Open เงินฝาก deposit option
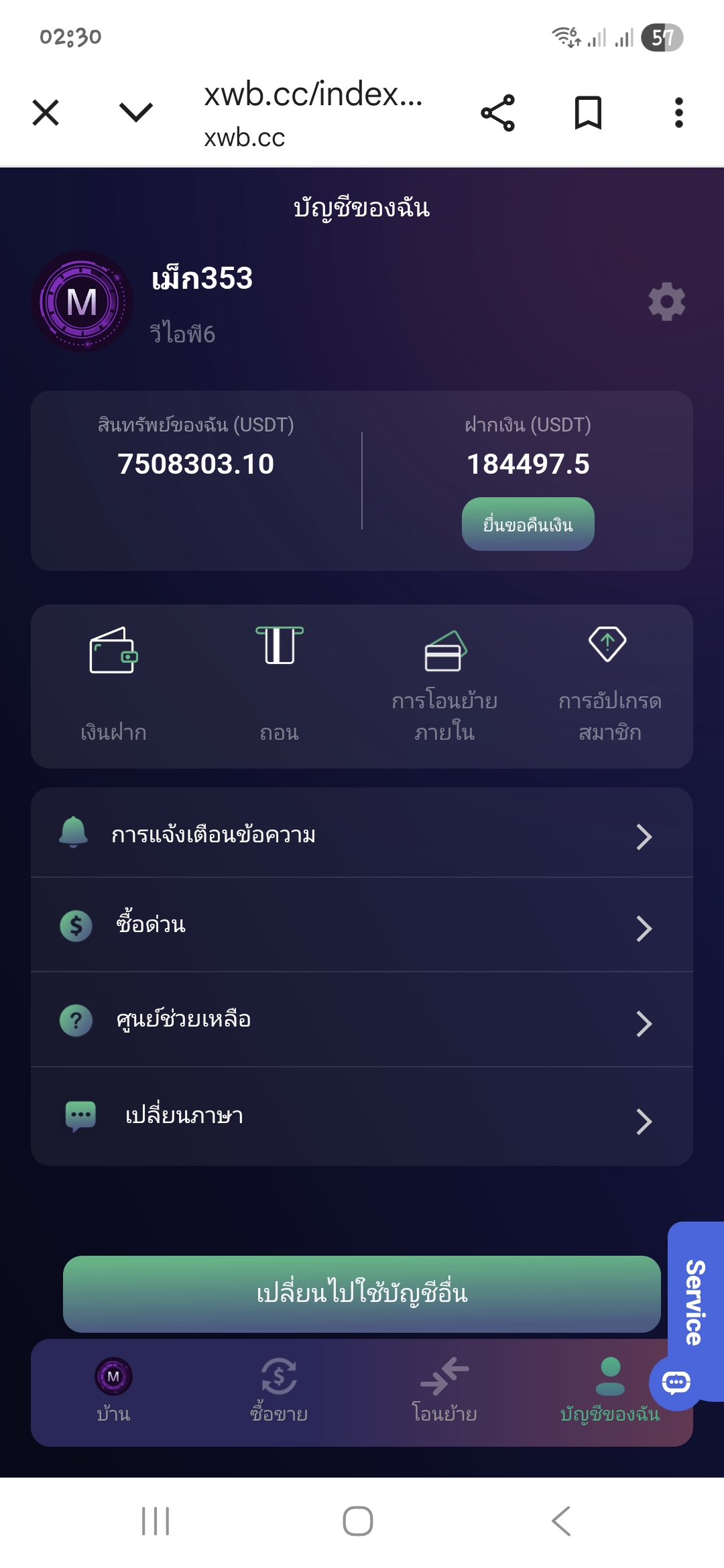Image resolution: width=724 pixels, height=1568 pixels. [x=113, y=683]
